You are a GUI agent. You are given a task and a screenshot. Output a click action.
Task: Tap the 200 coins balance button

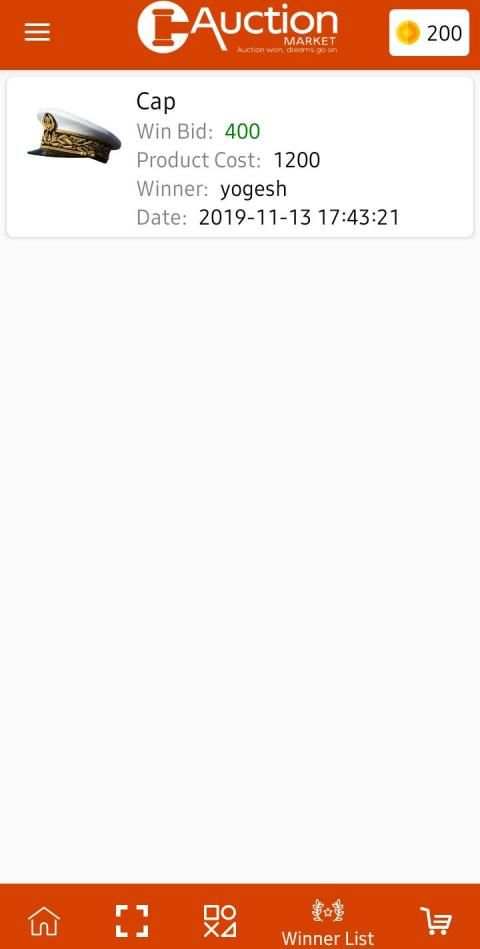click(429, 33)
